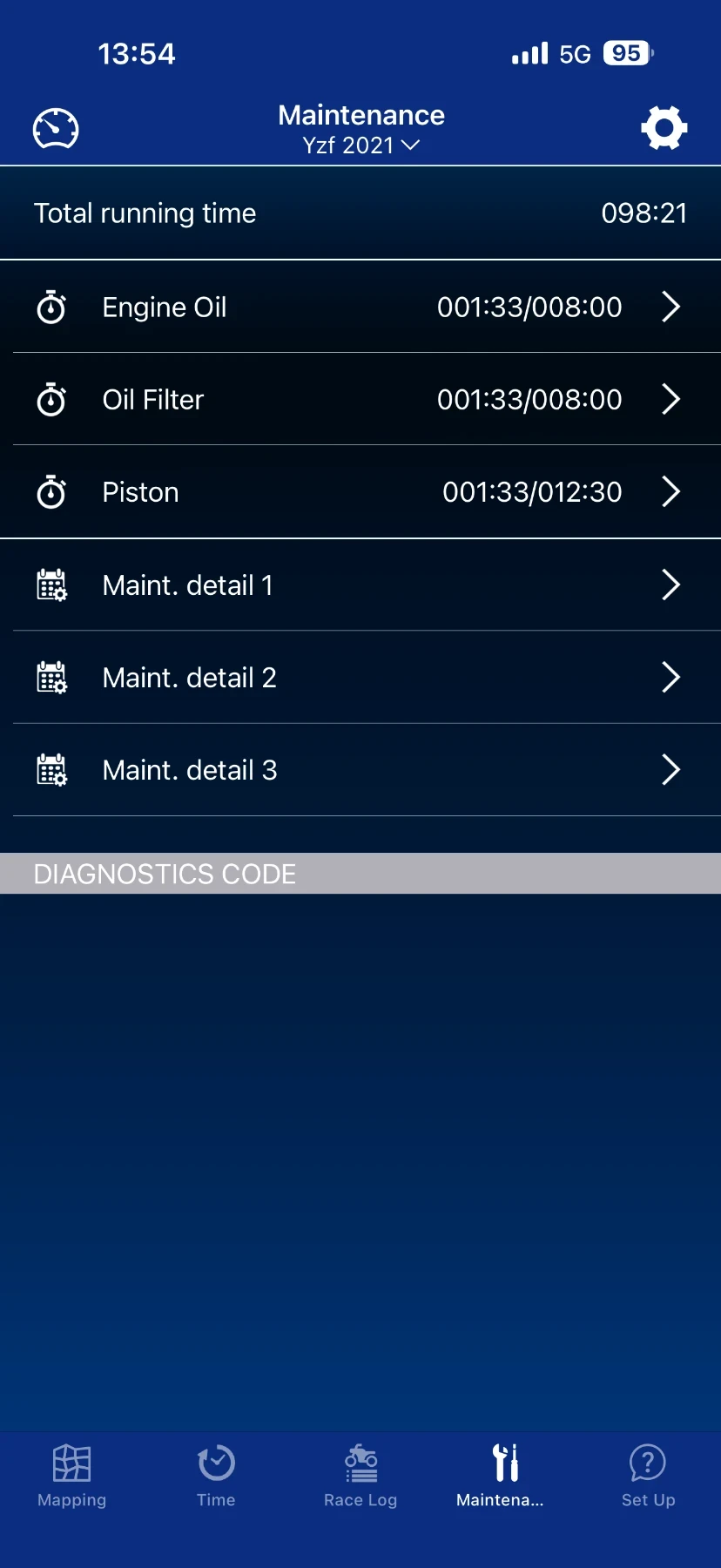Viewport: 721px width, 1568px height.
Task: Expand the Yzf 2021 bike dropdown
Action: [x=360, y=145]
